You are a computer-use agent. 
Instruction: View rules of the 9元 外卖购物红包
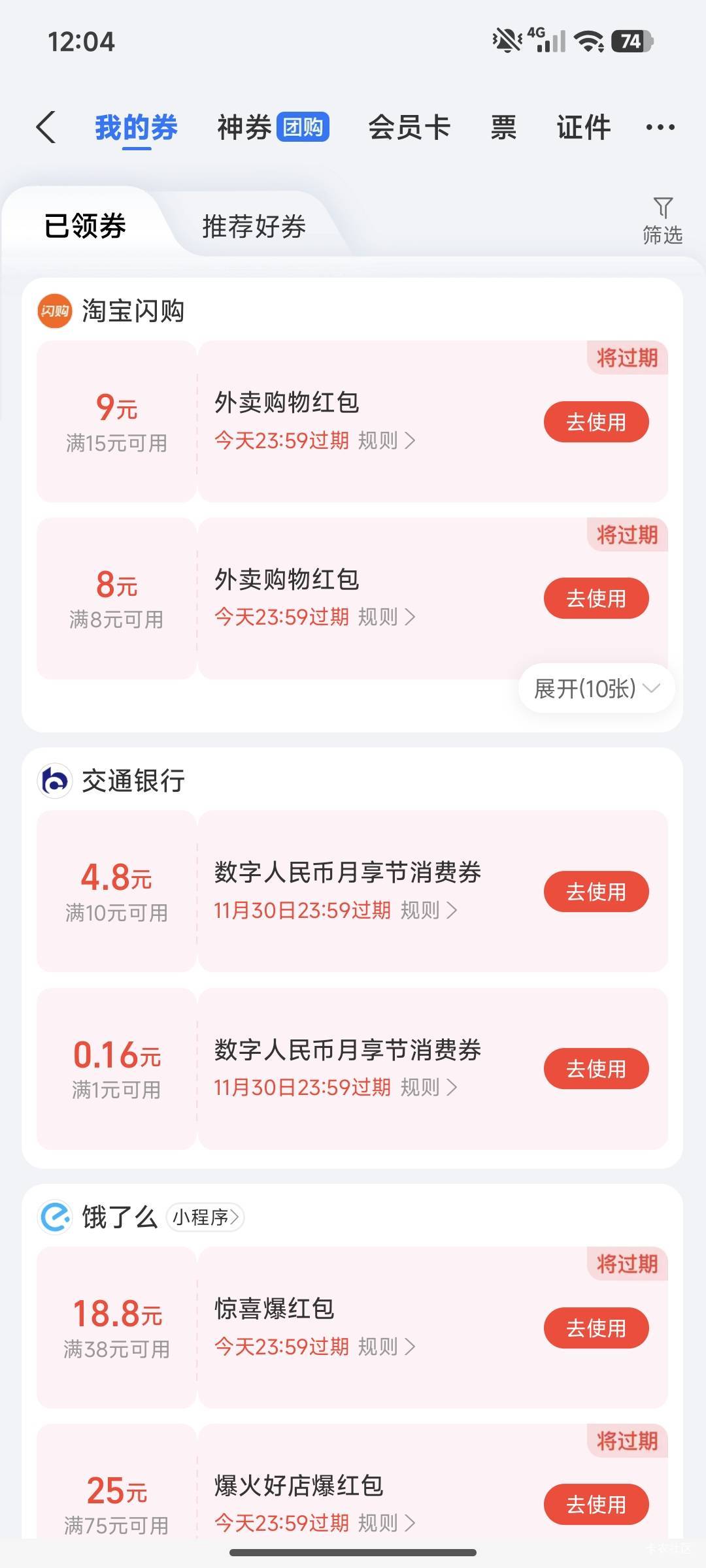point(386,441)
